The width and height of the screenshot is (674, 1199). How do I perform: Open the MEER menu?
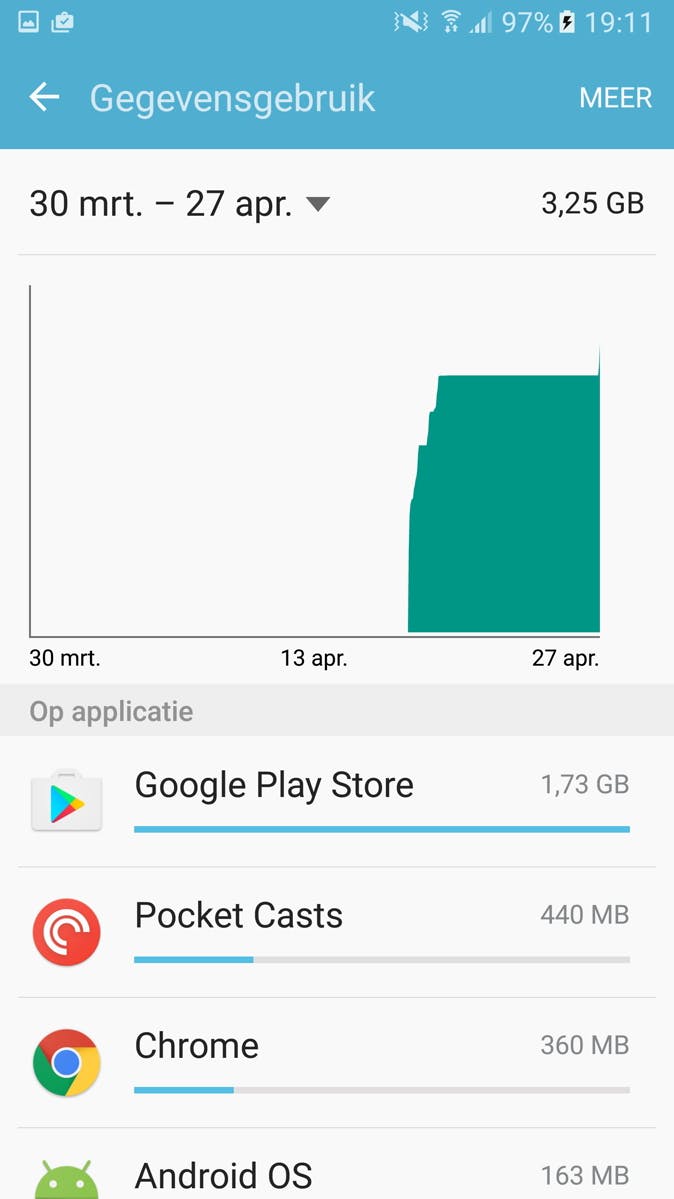click(615, 98)
